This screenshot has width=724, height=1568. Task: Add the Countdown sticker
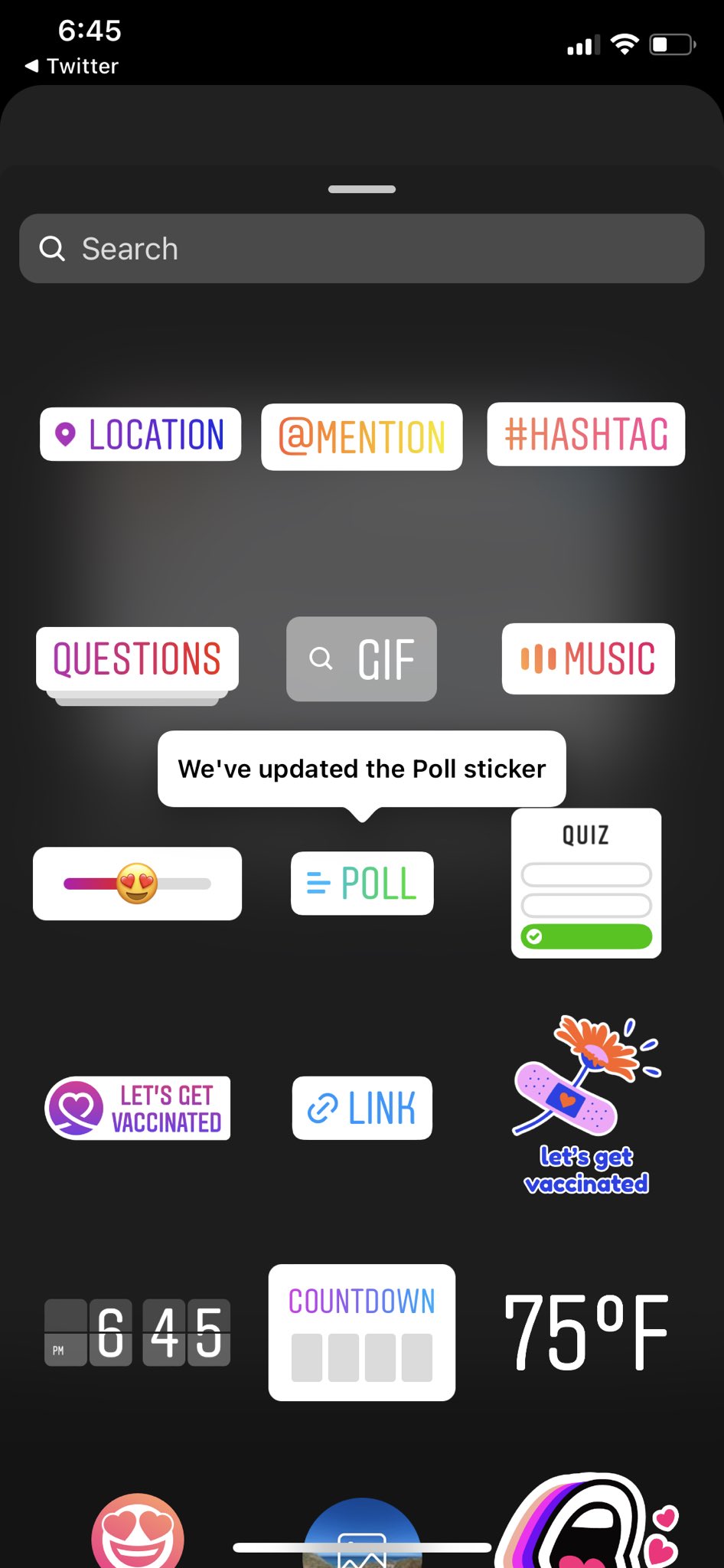361,1332
